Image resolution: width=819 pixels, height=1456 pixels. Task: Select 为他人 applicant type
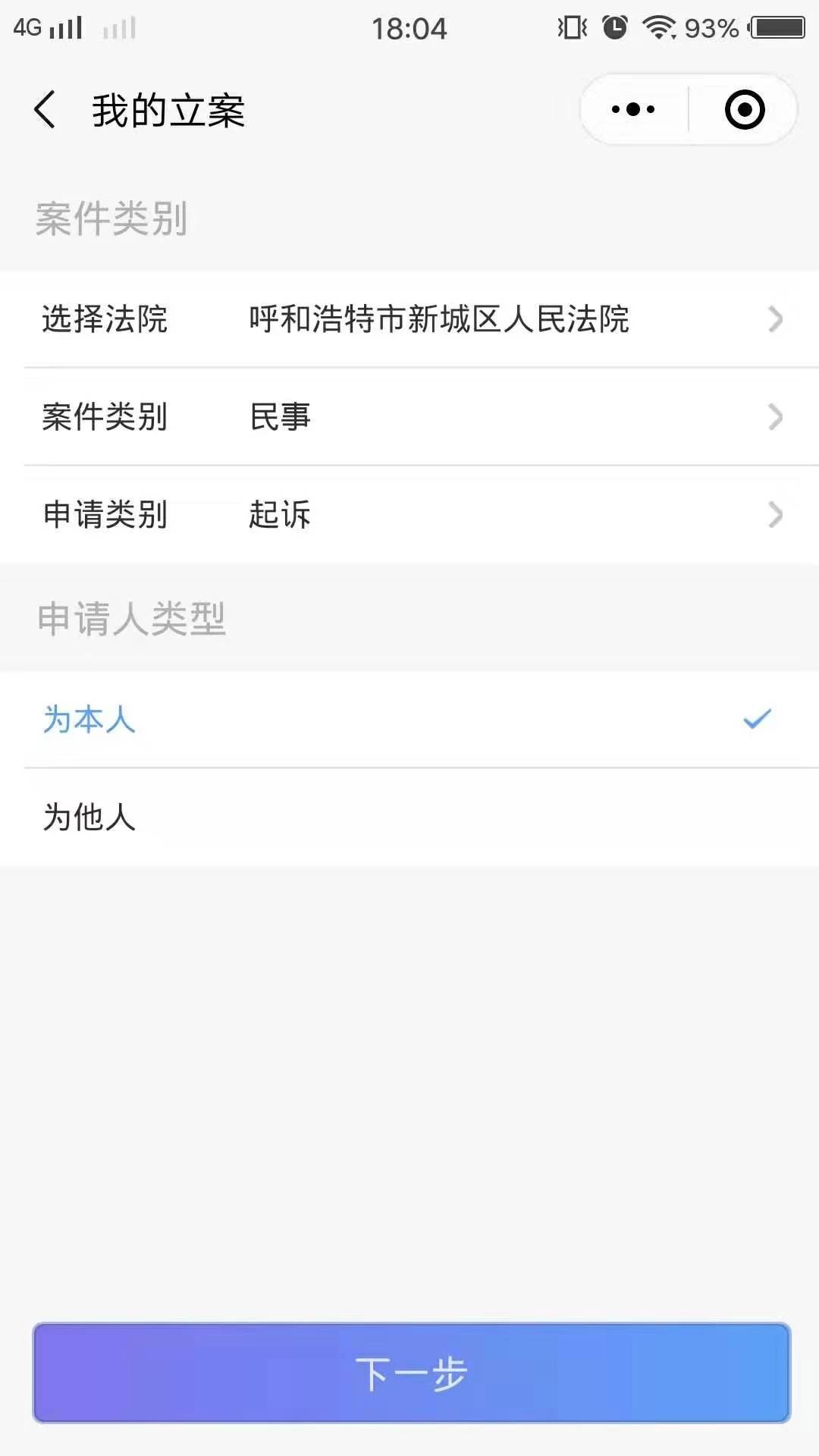point(409,817)
